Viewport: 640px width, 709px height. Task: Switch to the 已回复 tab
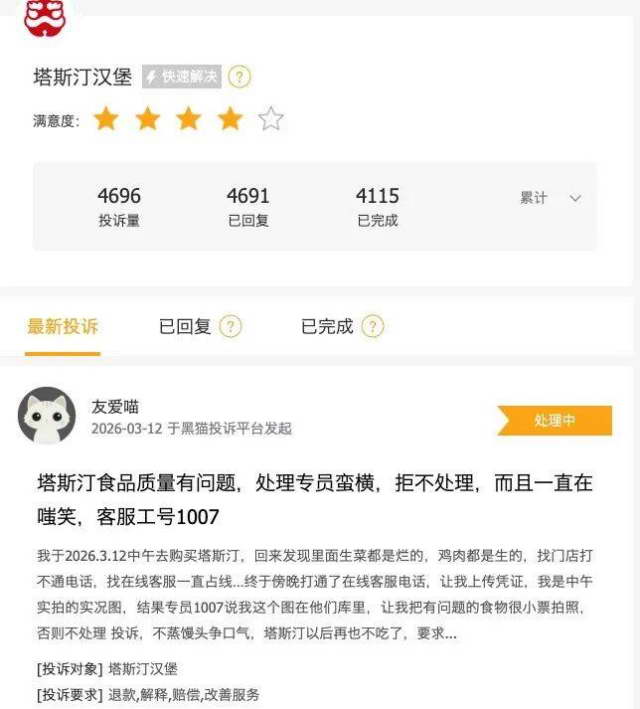(184, 327)
